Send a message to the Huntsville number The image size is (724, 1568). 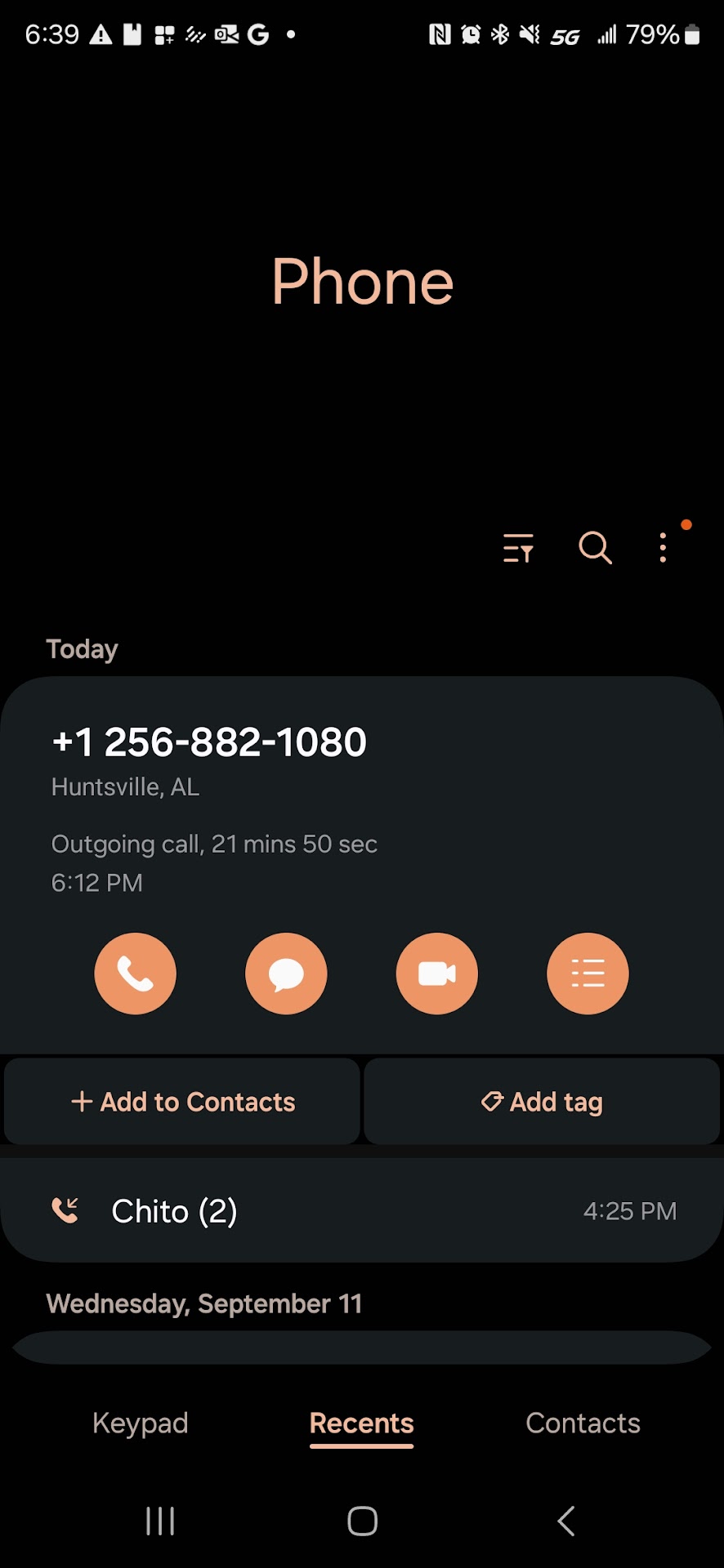[x=286, y=973]
